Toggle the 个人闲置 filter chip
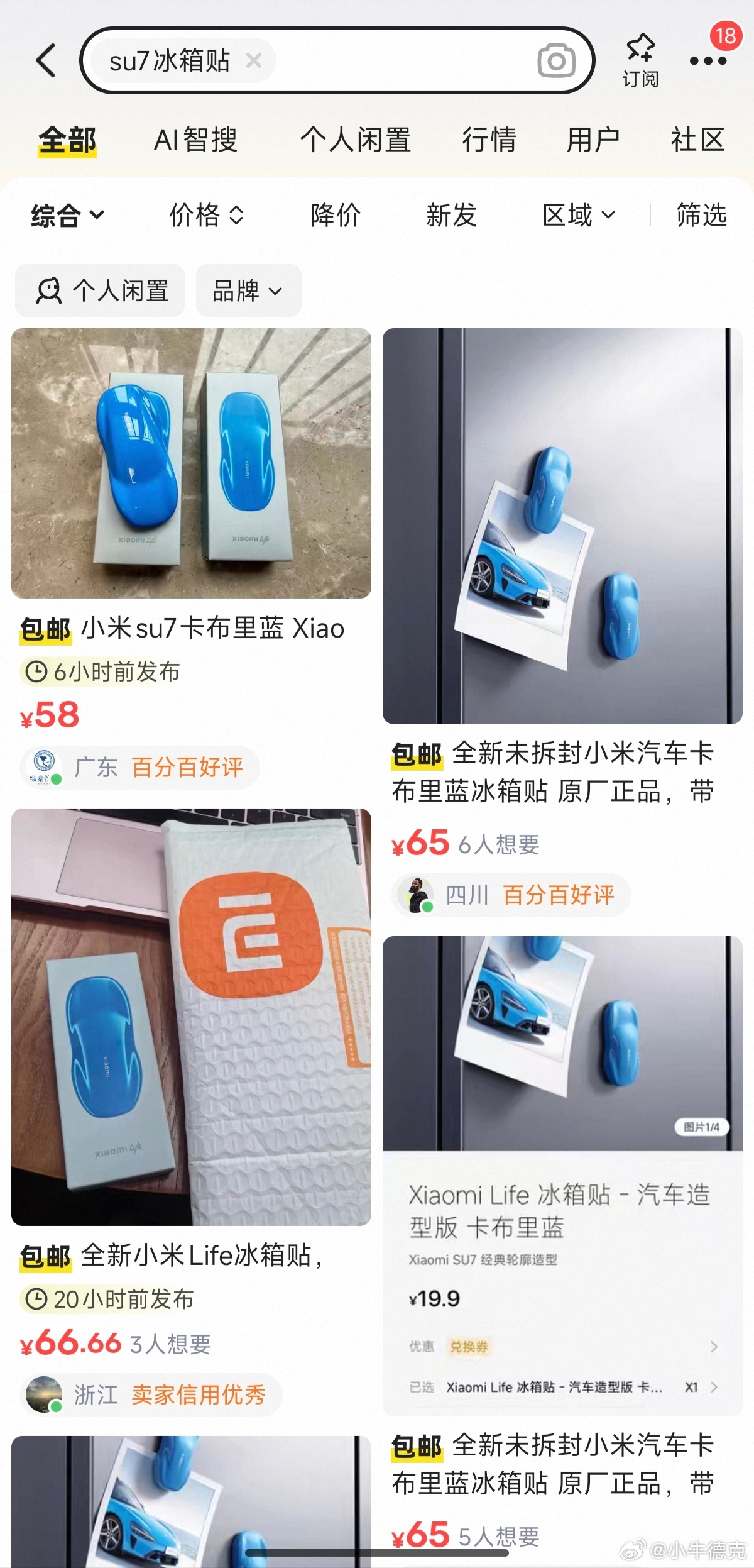Screen dimensions: 754x1568 click(x=101, y=290)
